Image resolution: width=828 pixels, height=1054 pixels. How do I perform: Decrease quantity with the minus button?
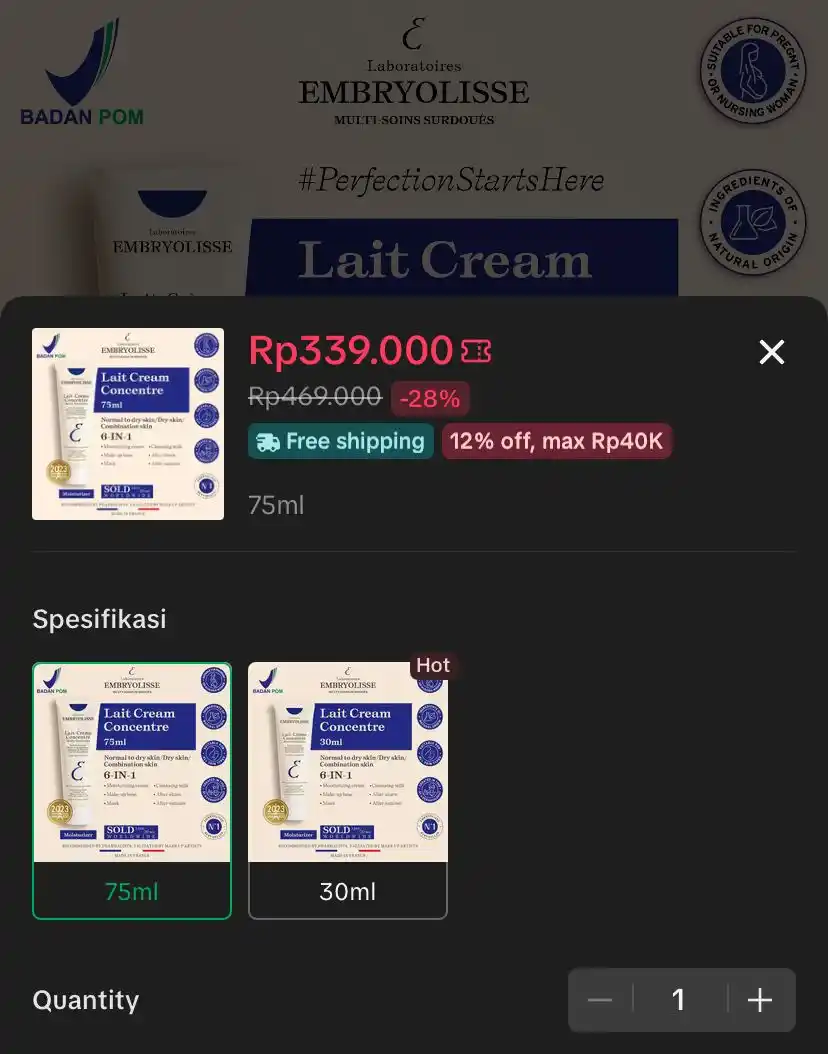600,1000
